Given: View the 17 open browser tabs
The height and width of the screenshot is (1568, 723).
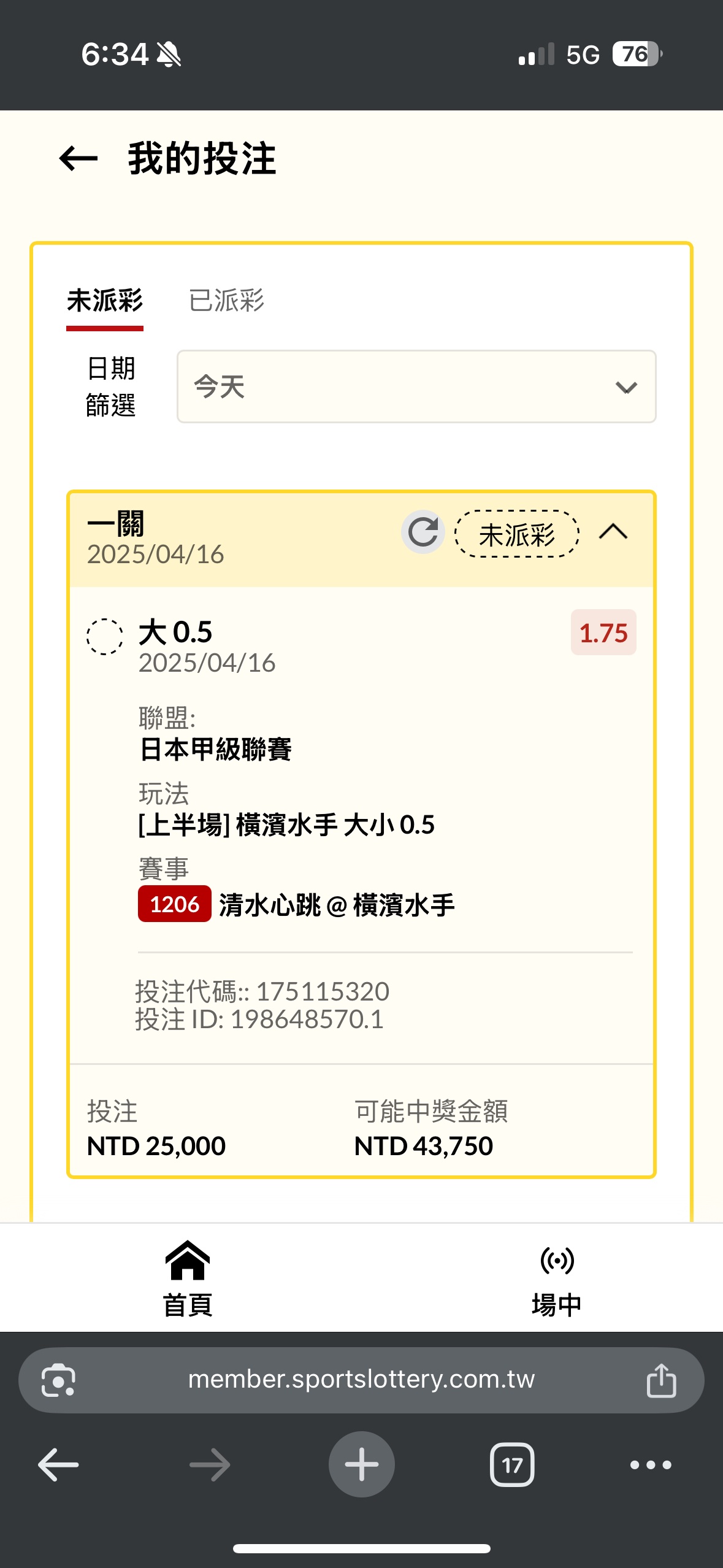Looking at the screenshot, I should [512, 1465].
